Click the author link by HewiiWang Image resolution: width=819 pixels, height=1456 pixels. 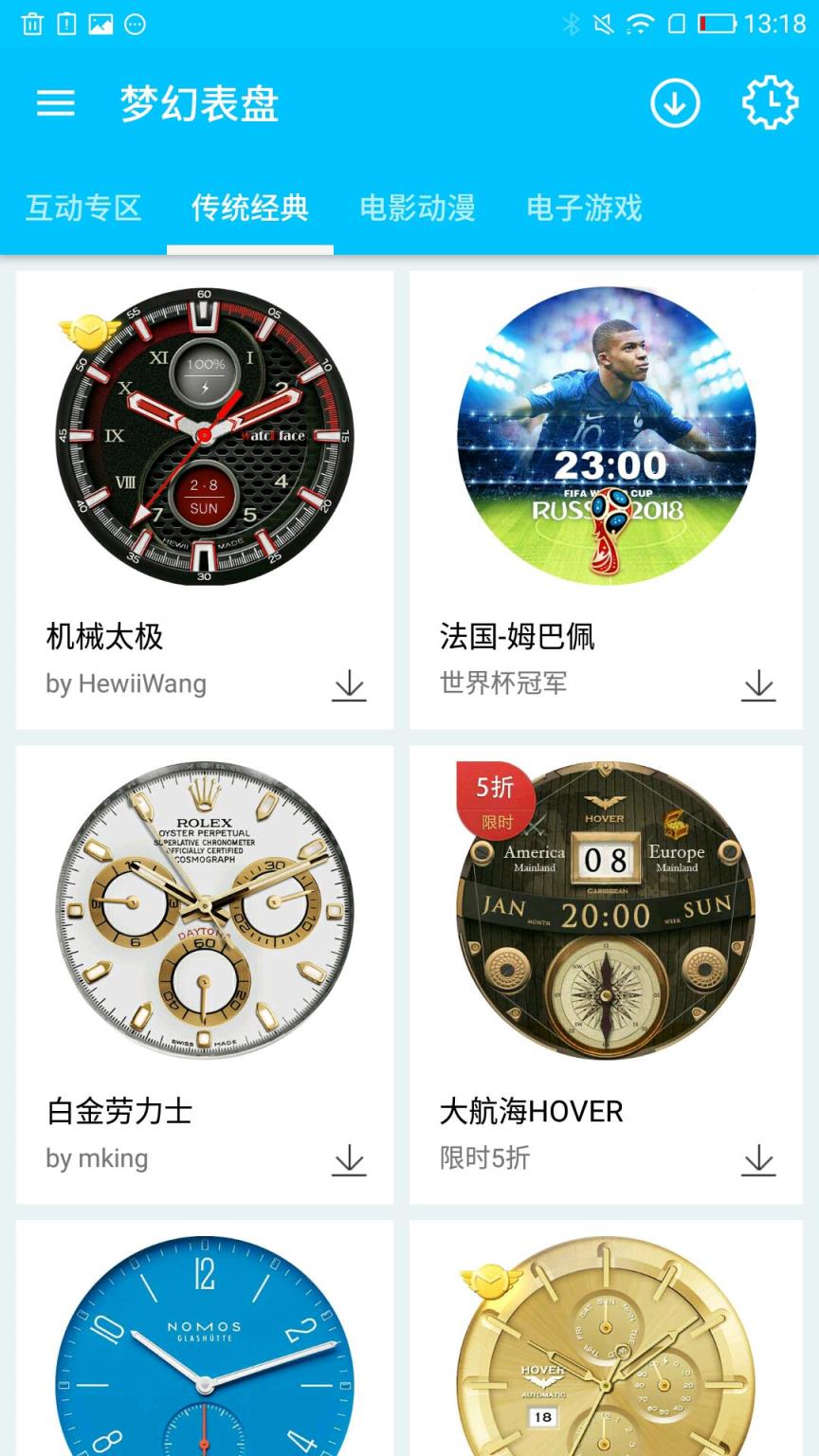[127, 683]
